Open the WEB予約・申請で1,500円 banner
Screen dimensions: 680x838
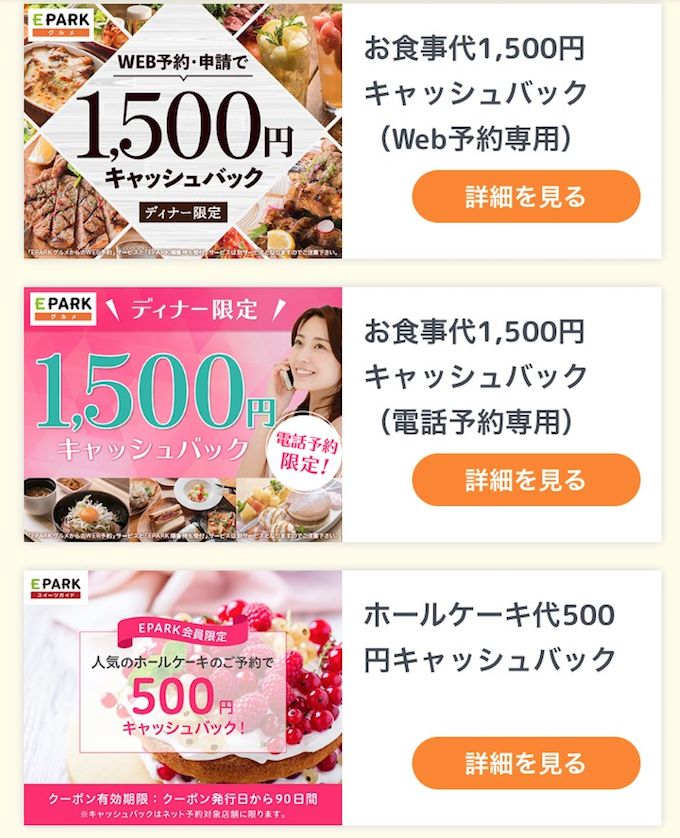tap(183, 130)
